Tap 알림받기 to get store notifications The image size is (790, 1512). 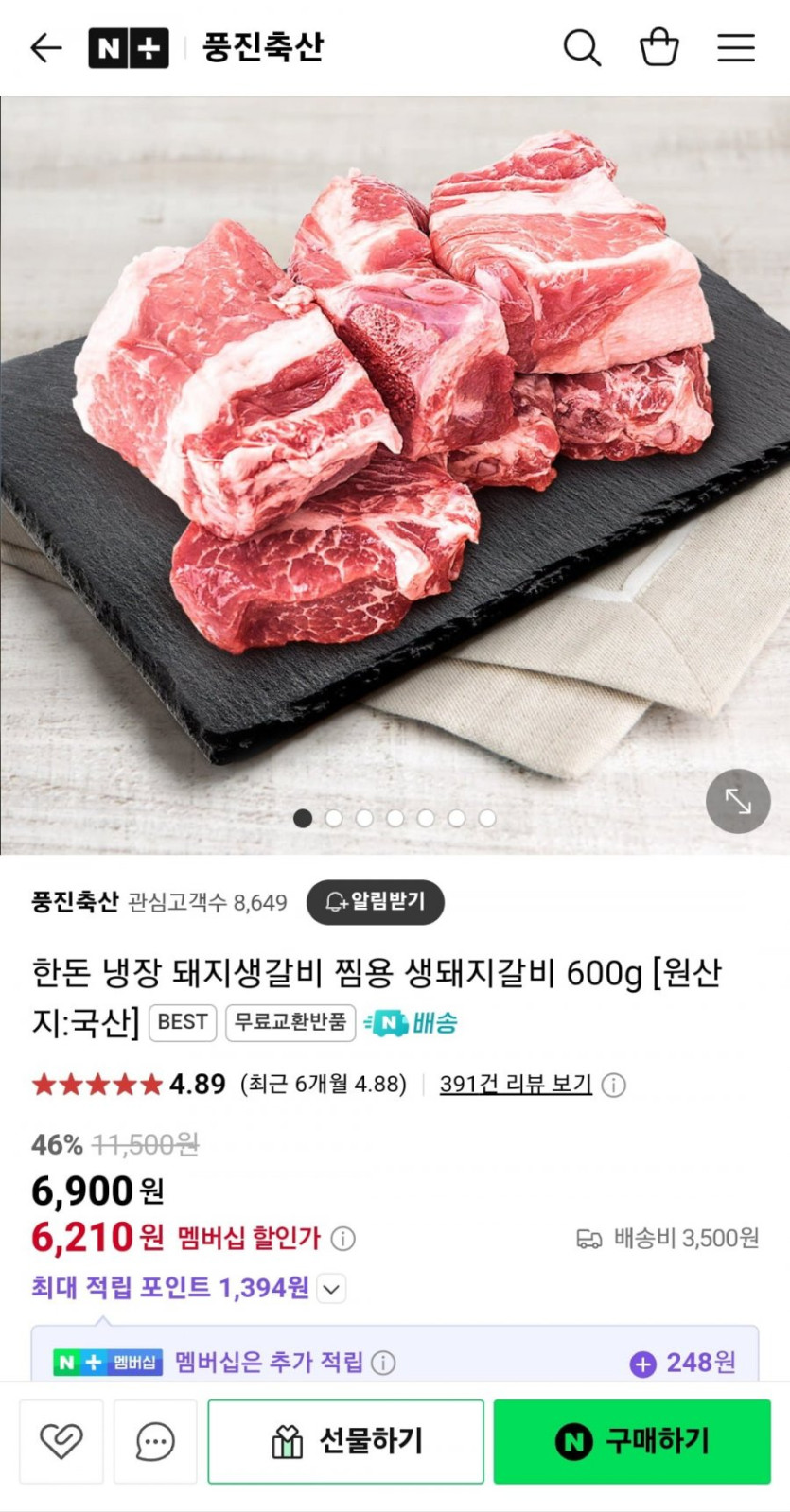[x=376, y=902]
